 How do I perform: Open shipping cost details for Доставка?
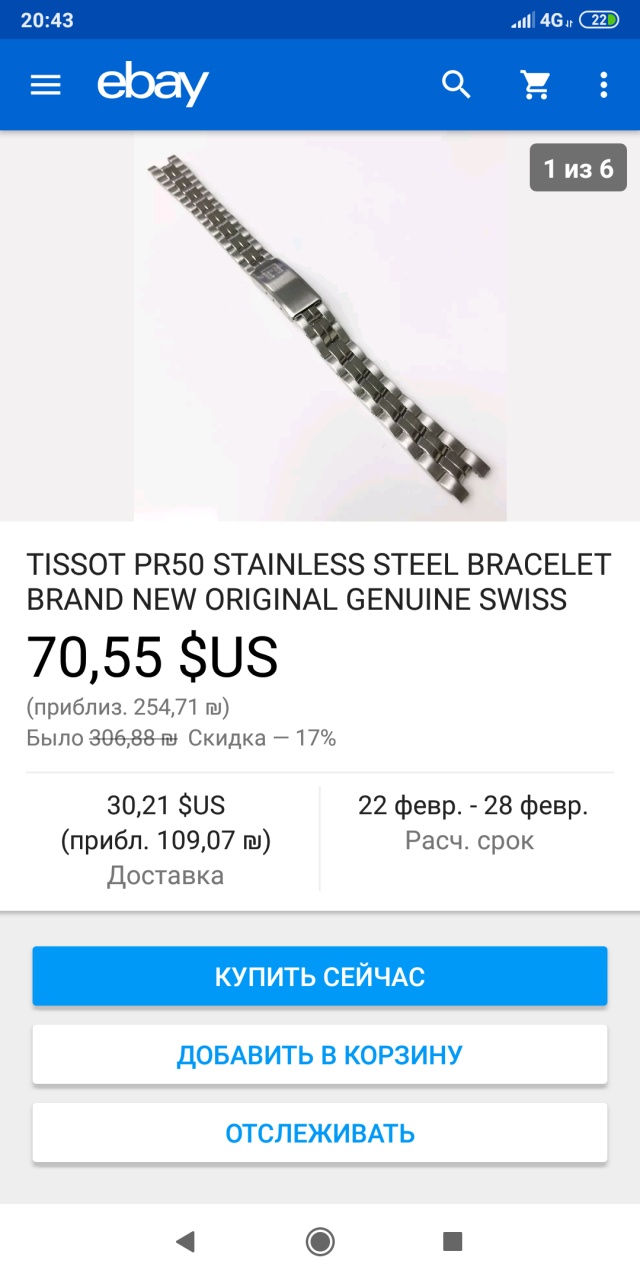pos(166,840)
